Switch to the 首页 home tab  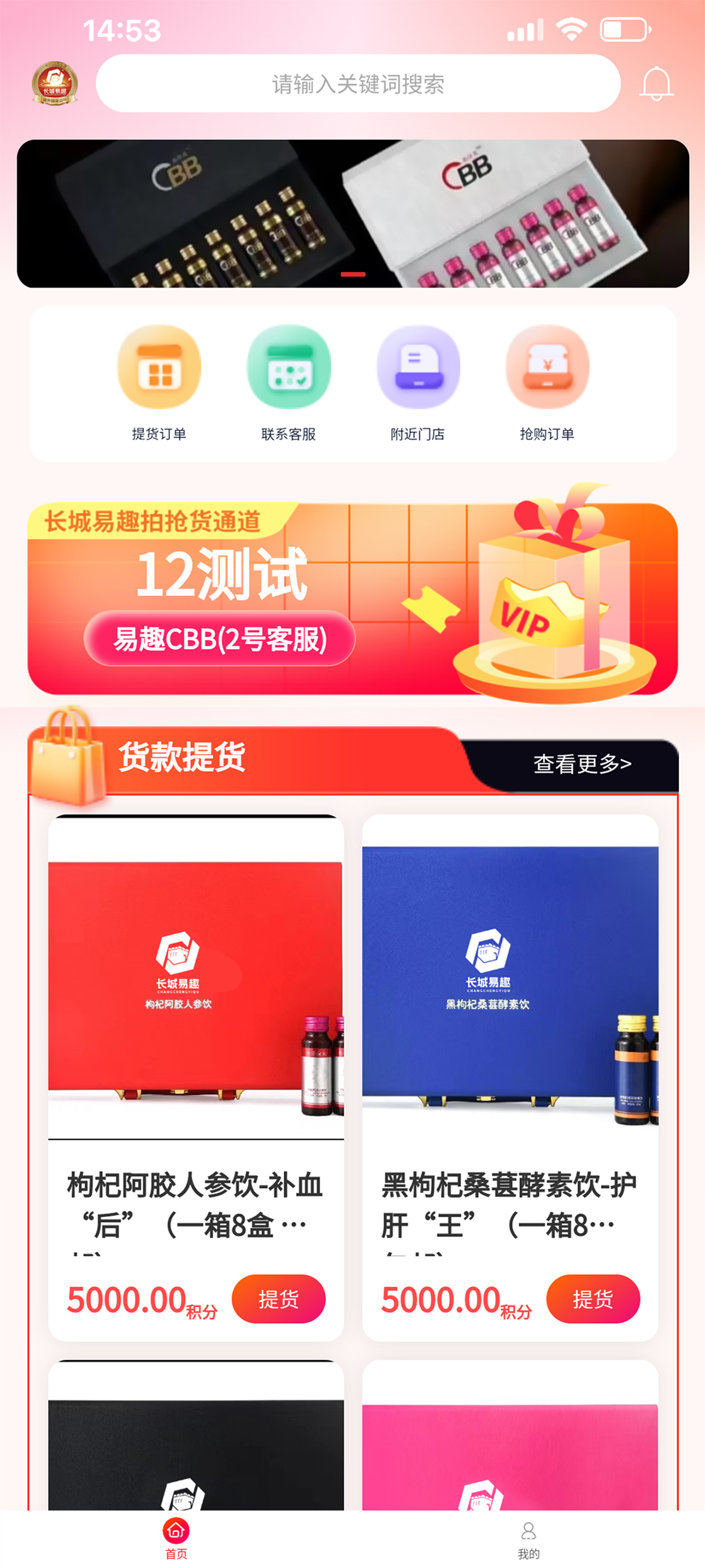coord(176,1538)
